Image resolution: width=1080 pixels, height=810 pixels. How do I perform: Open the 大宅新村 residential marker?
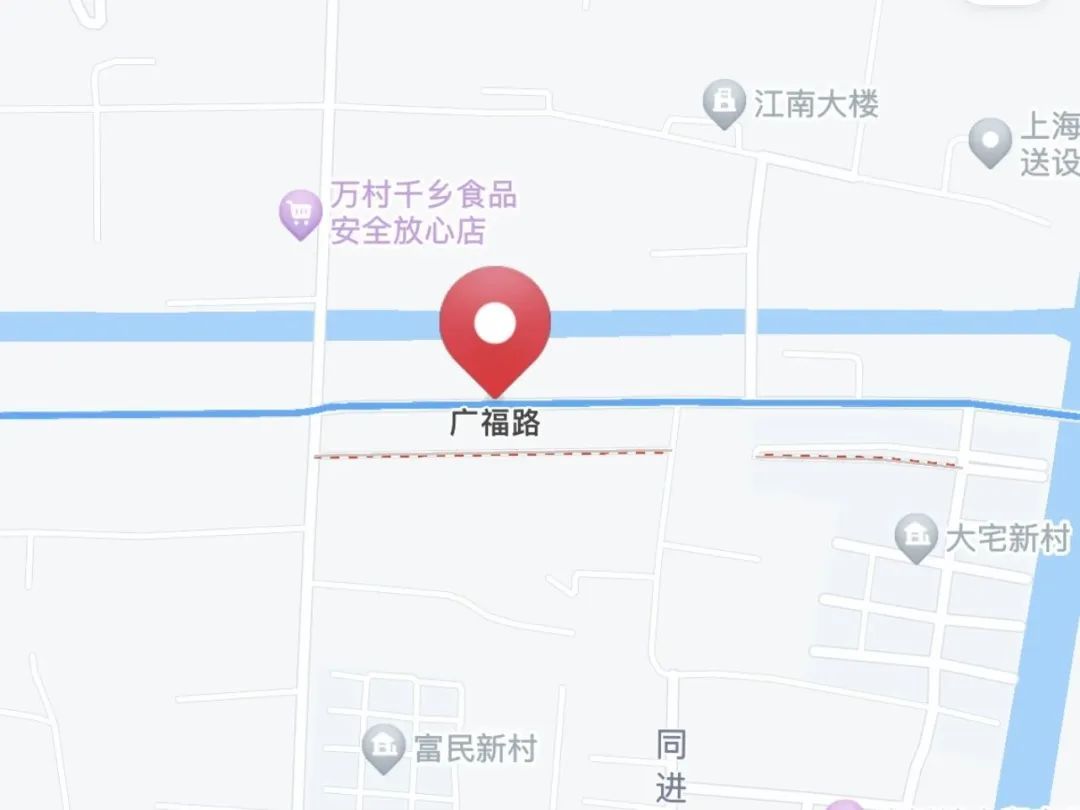[x=915, y=537]
